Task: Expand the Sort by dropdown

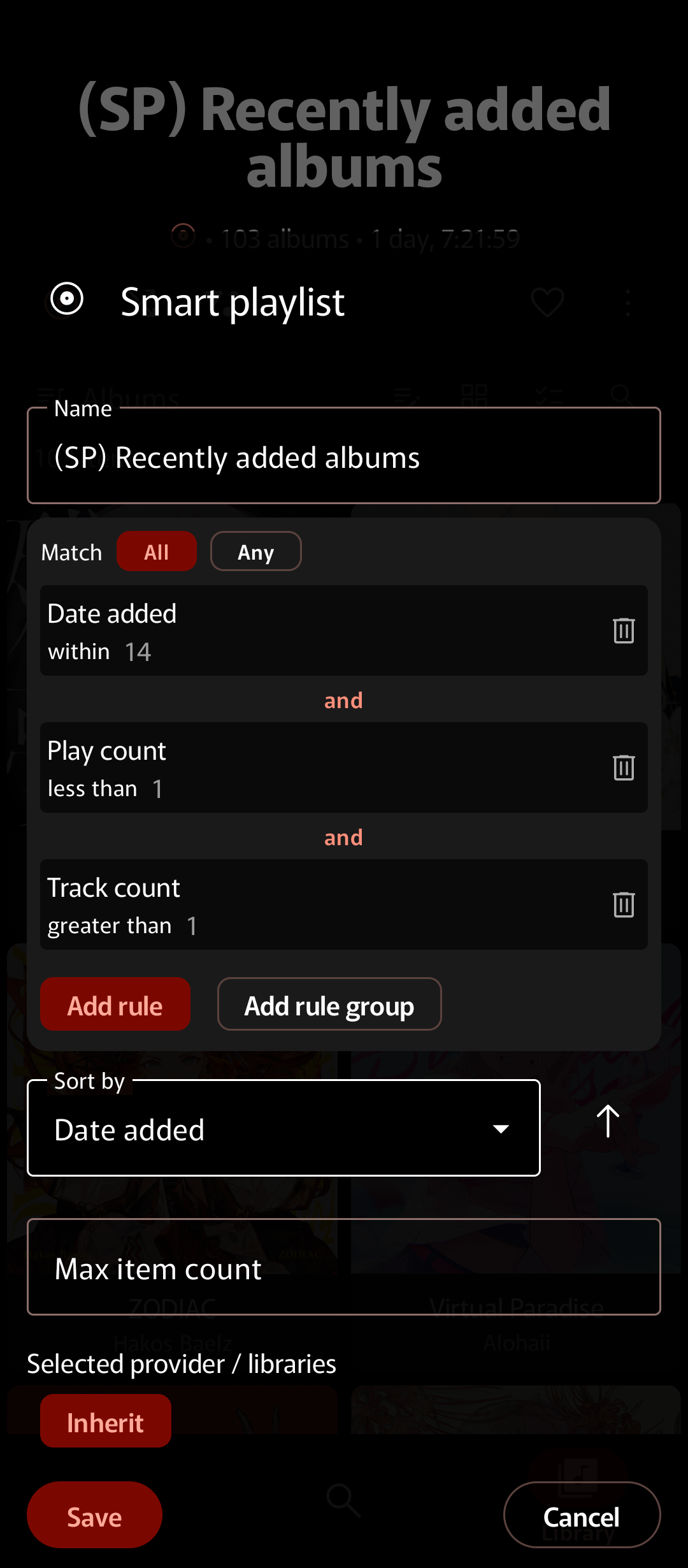Action: [x=283, y=1128]
